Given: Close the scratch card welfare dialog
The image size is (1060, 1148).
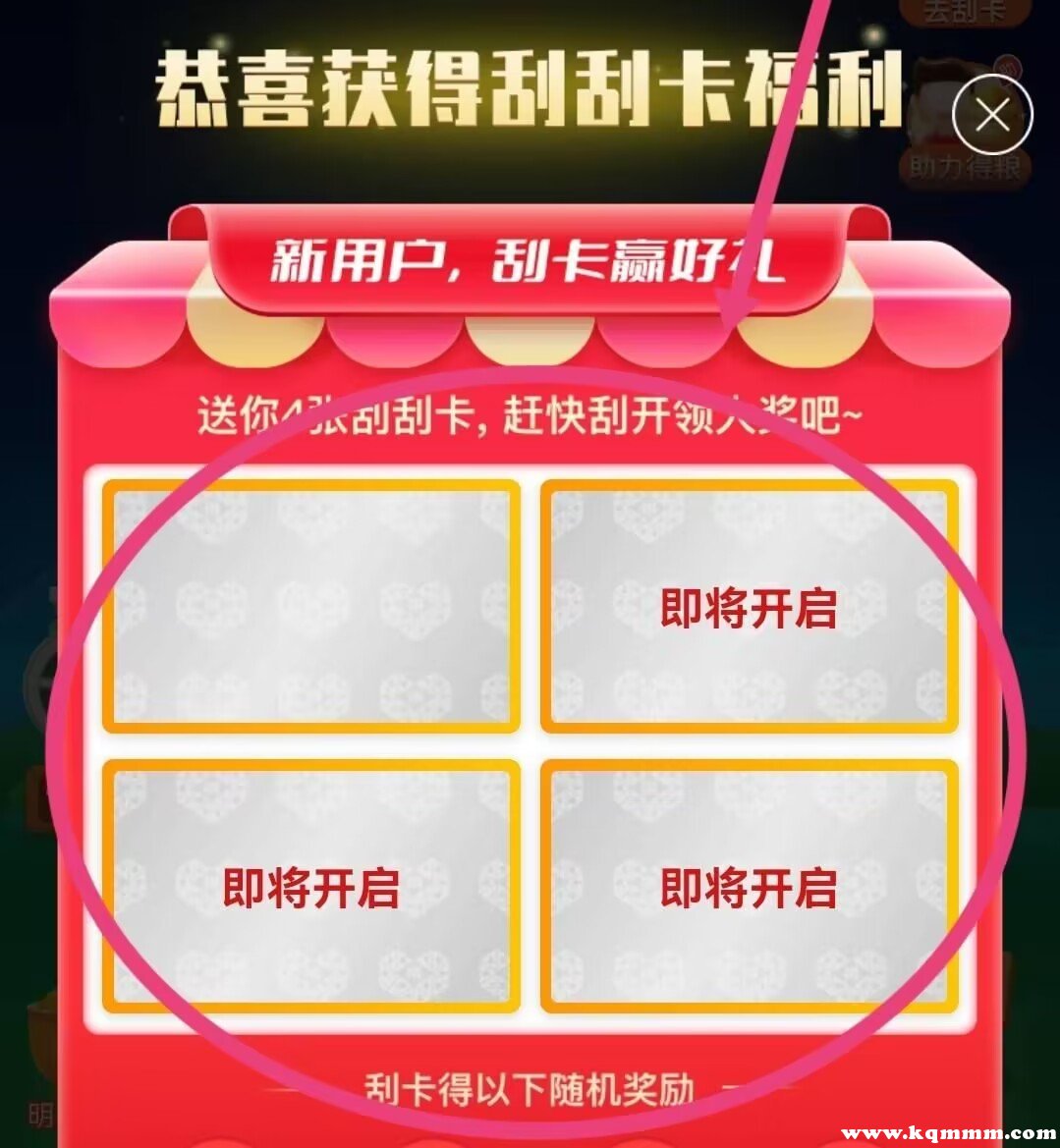Looking at the screenshot, I should pos(992,115).
